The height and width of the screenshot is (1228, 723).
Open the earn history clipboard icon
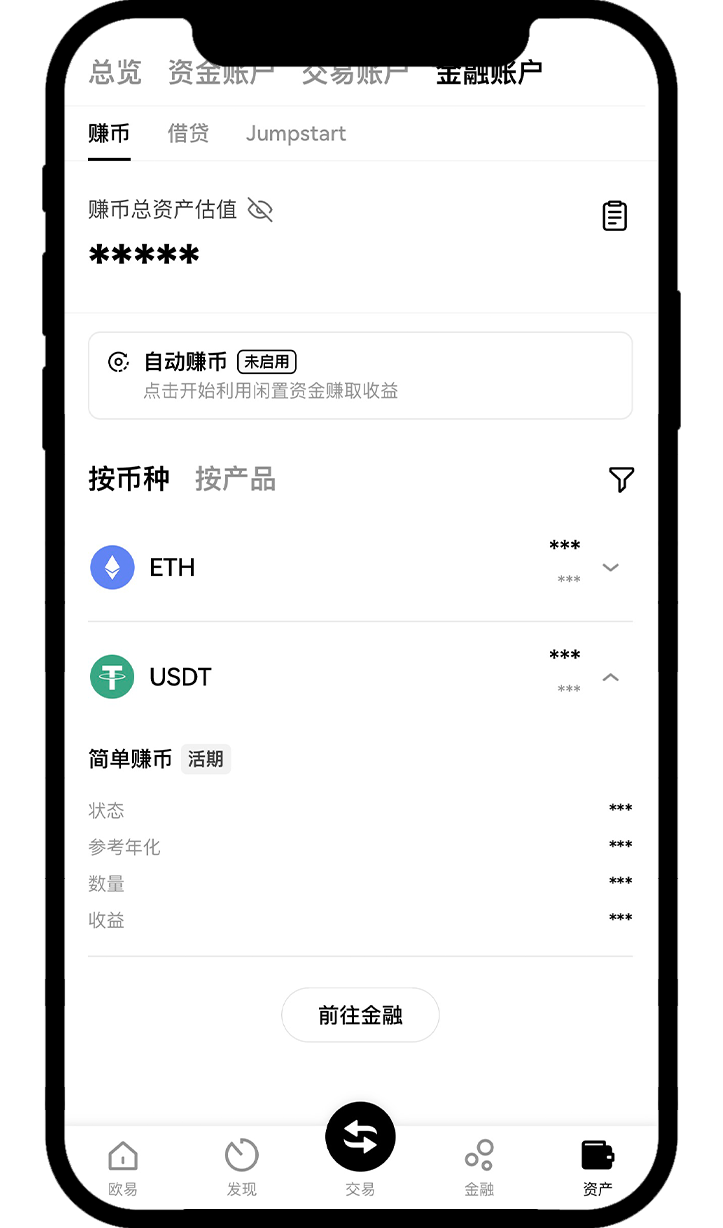(x=614, y=216)
